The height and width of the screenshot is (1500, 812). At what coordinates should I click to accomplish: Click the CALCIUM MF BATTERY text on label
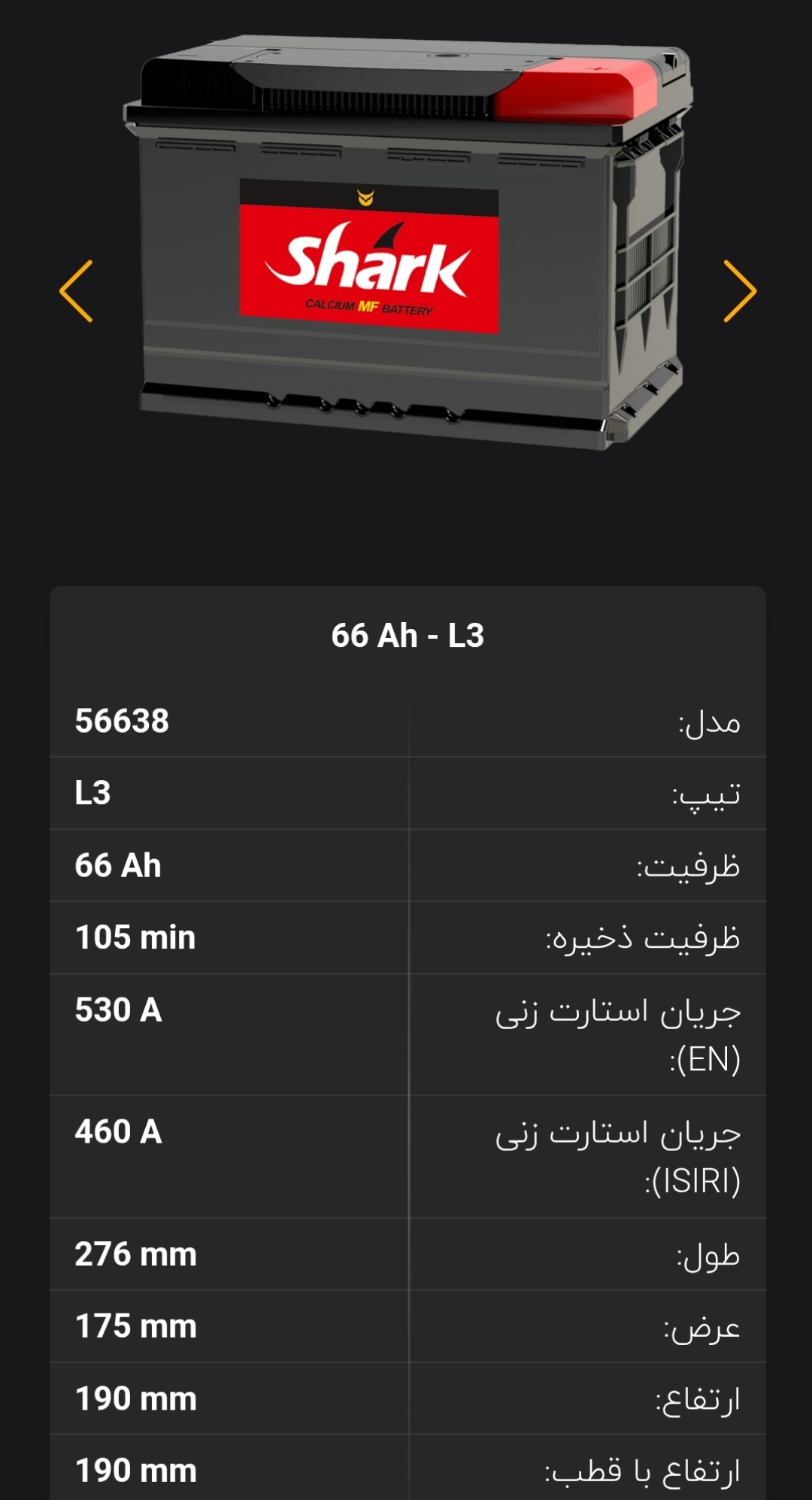pos(368,307)
